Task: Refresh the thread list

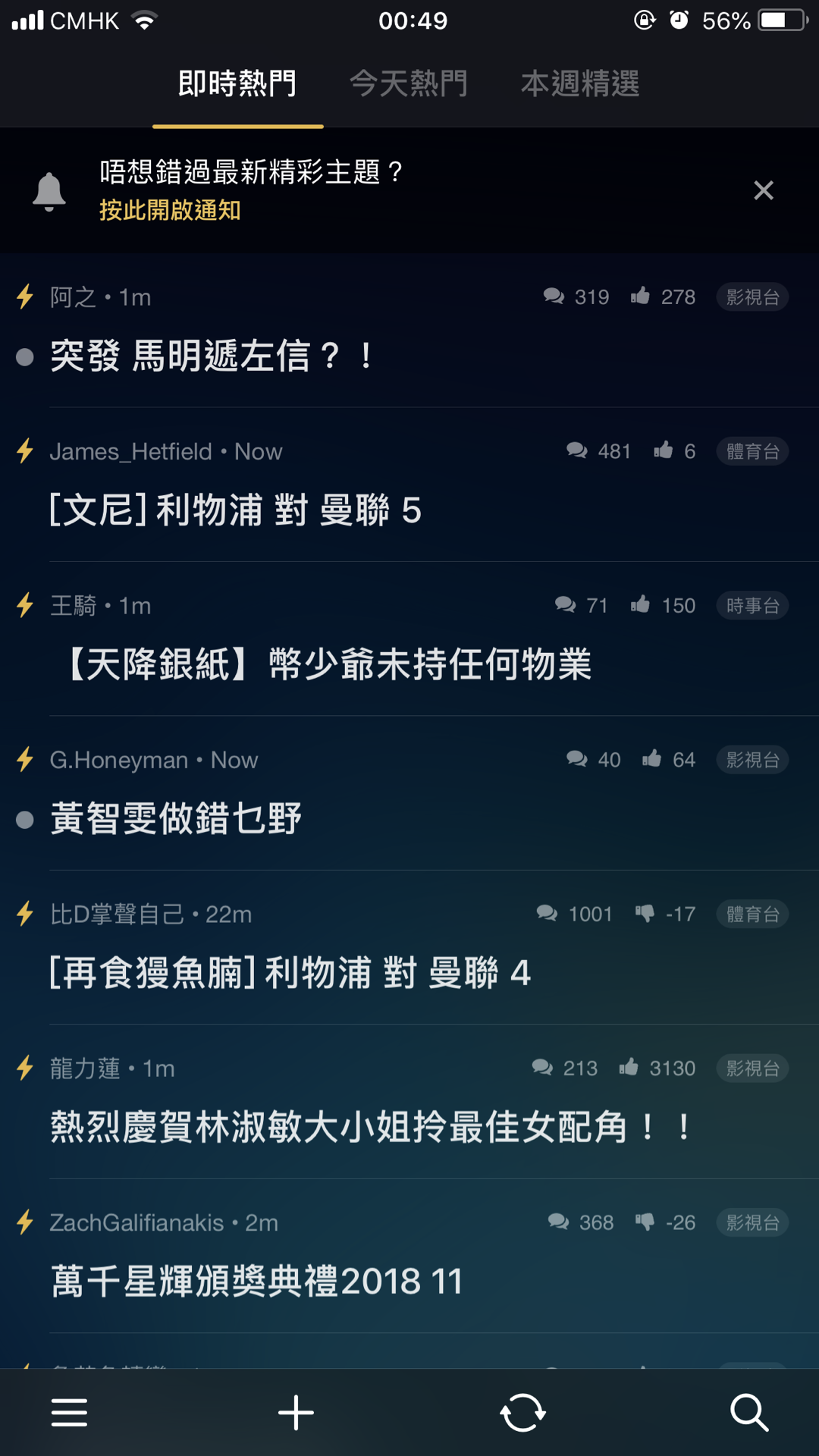Action: tap(522, 1413)
